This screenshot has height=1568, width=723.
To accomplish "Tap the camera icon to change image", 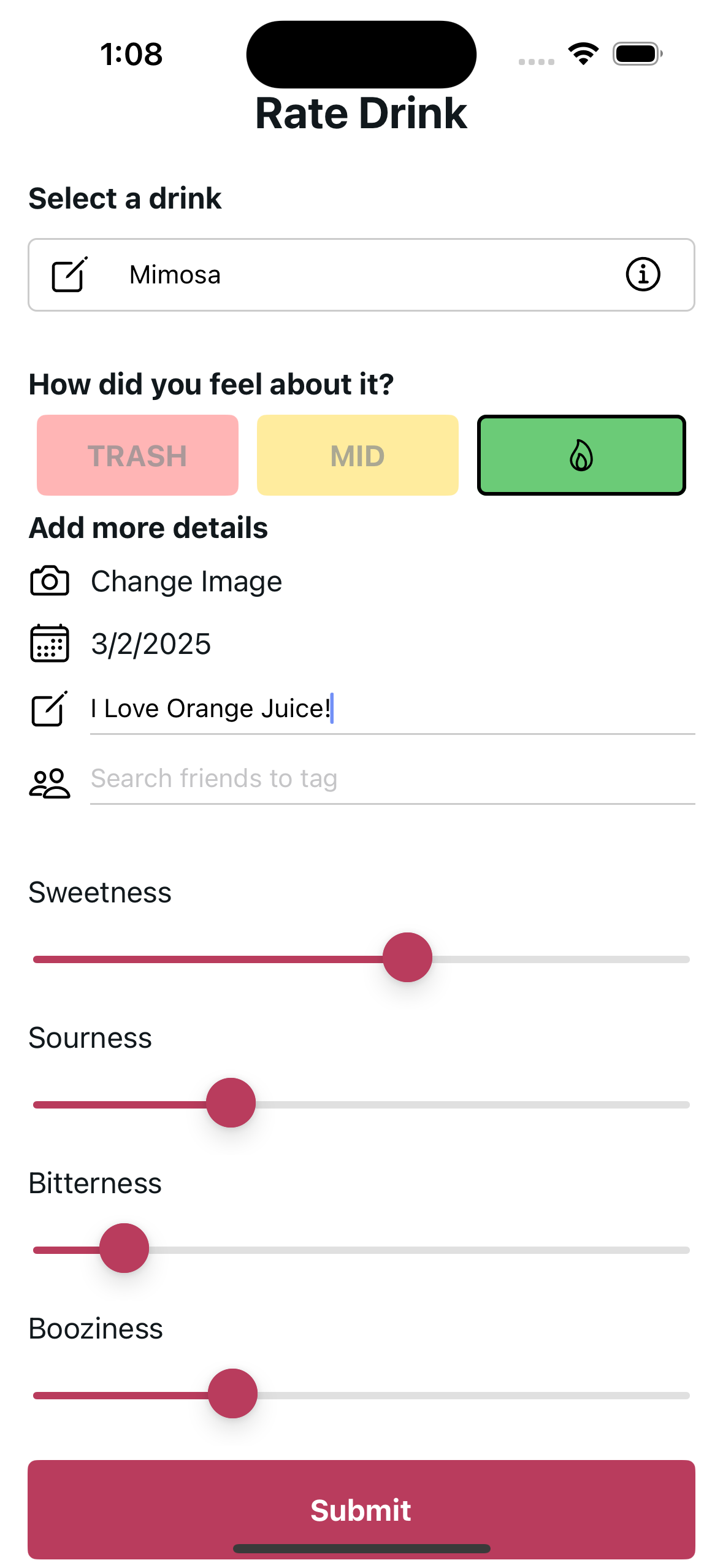I will click(49, 580).
